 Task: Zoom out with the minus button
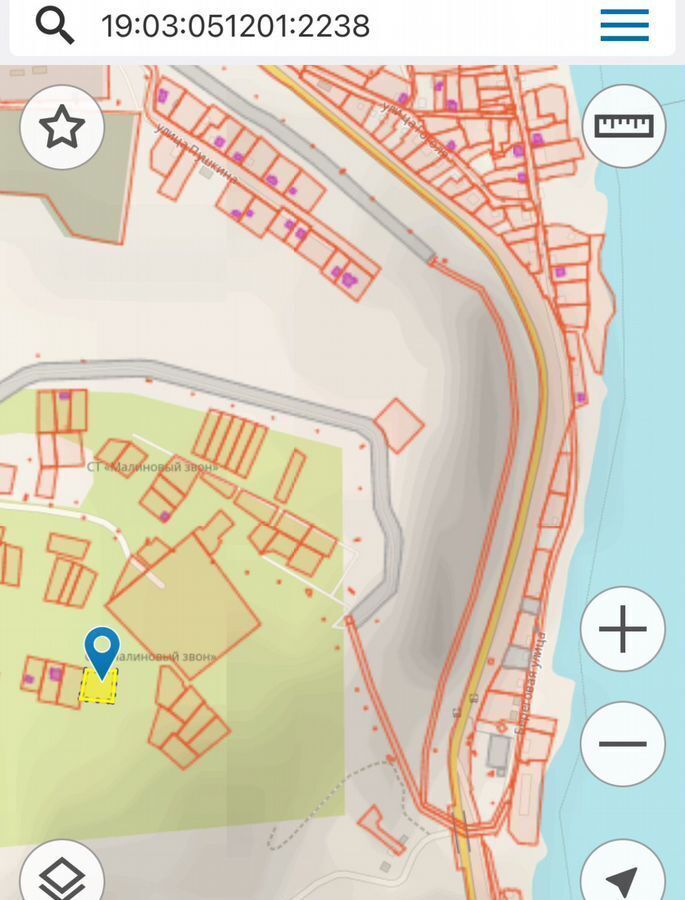pyautogui.click(x=622, y=744)
